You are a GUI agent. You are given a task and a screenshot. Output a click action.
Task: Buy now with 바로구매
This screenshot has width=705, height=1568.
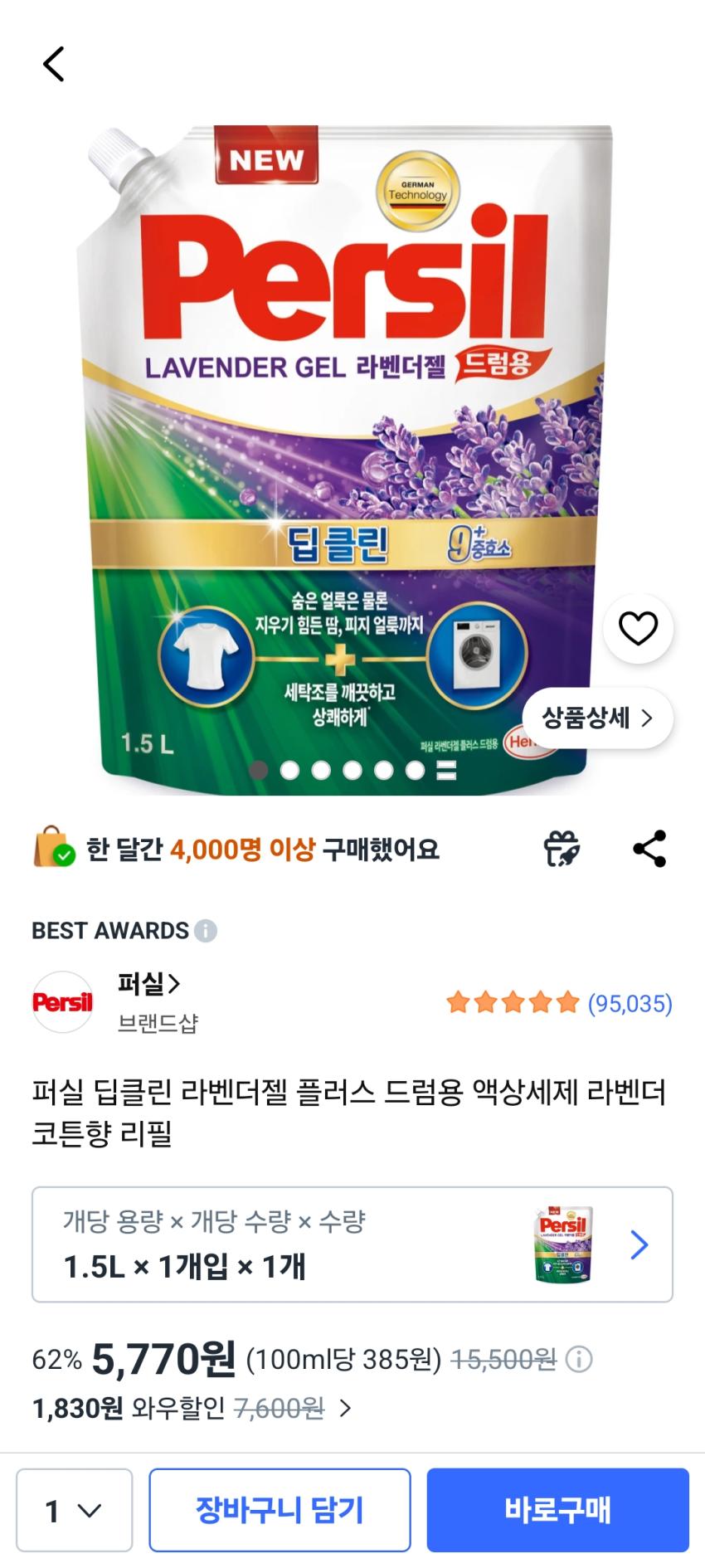[x=557, y=1510]
